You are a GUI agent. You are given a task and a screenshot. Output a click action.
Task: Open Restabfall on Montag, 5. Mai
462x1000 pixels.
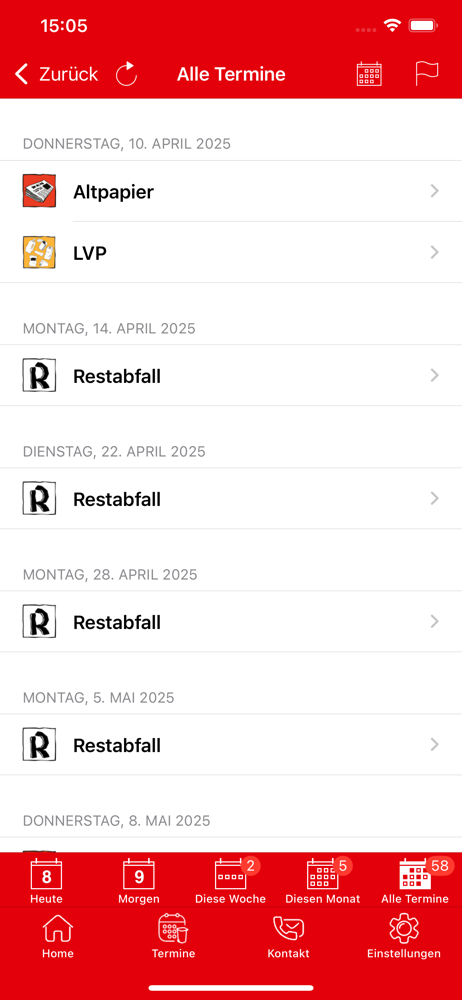[231, 745]
